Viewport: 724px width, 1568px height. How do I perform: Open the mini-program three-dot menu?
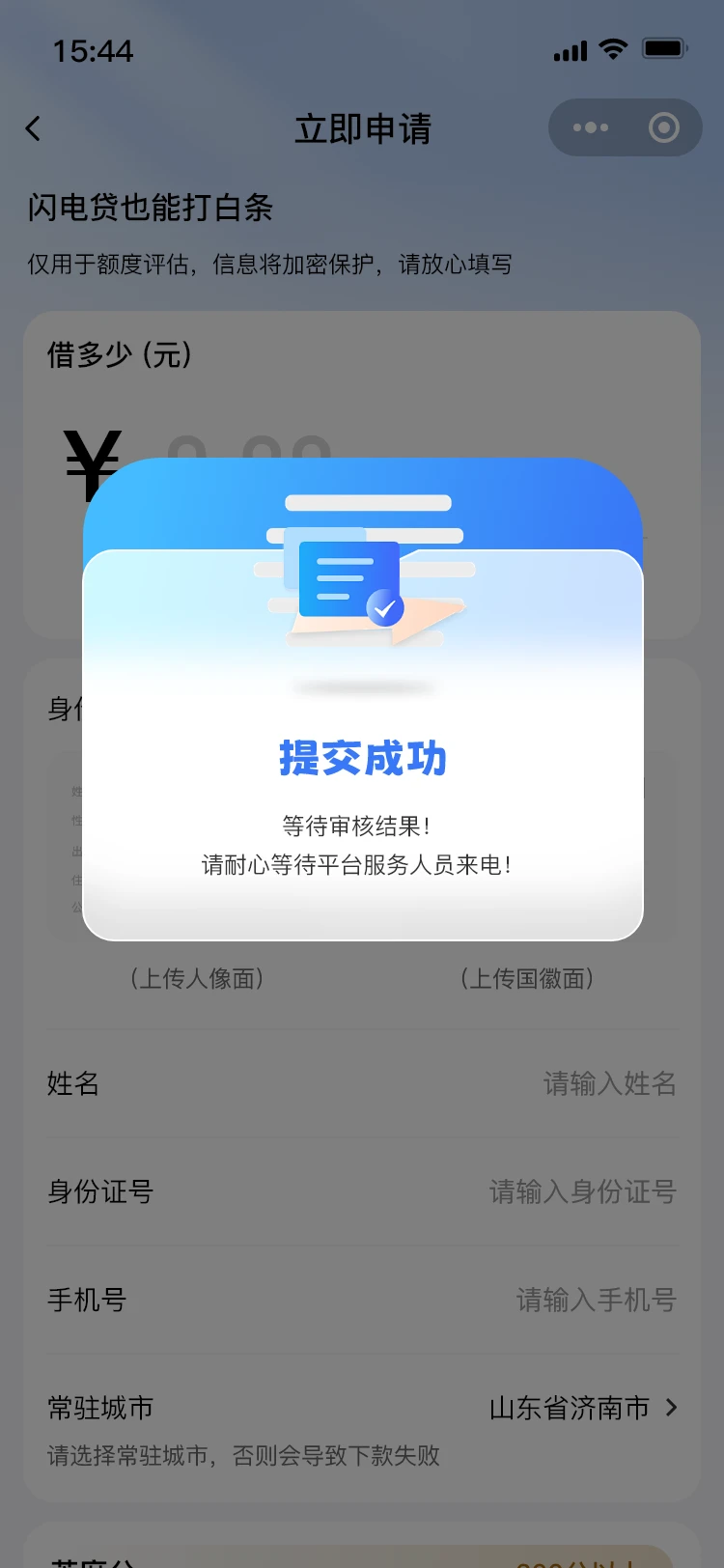coord(592,126)
